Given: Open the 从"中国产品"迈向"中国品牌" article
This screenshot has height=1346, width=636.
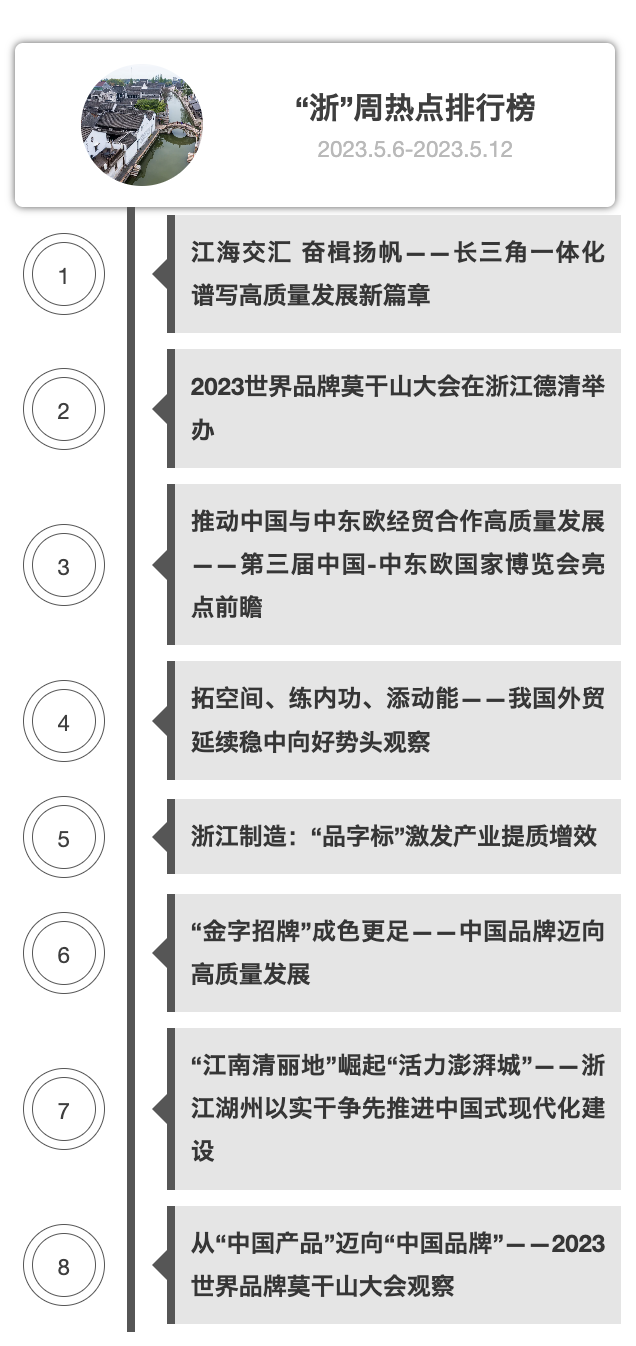Looking at the screenshot, I should pos(397,1264).
